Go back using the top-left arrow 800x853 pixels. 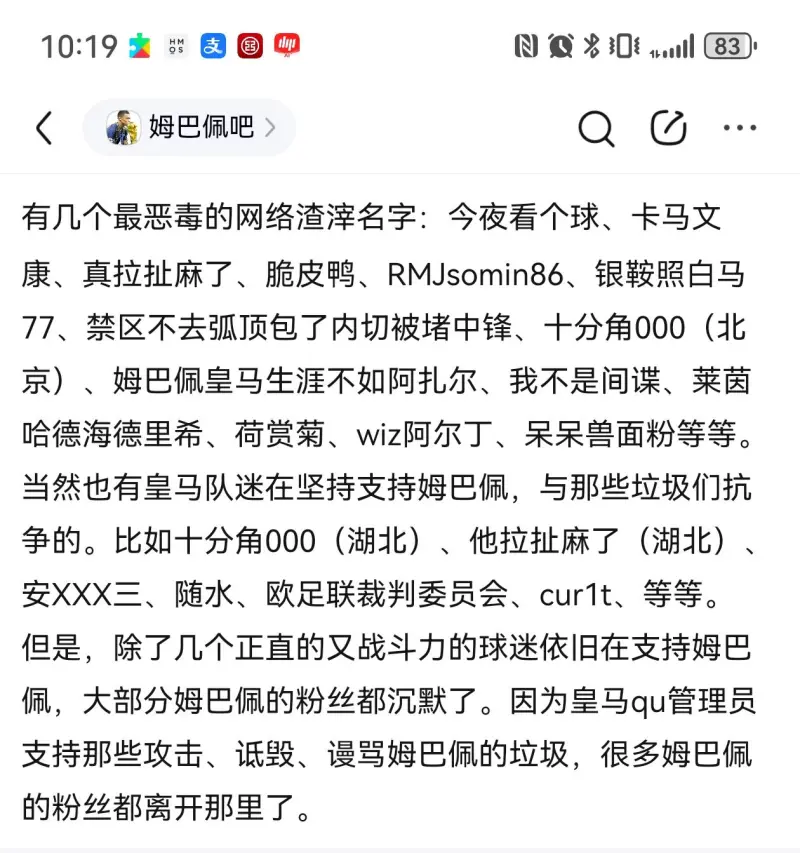coord(44,128)
